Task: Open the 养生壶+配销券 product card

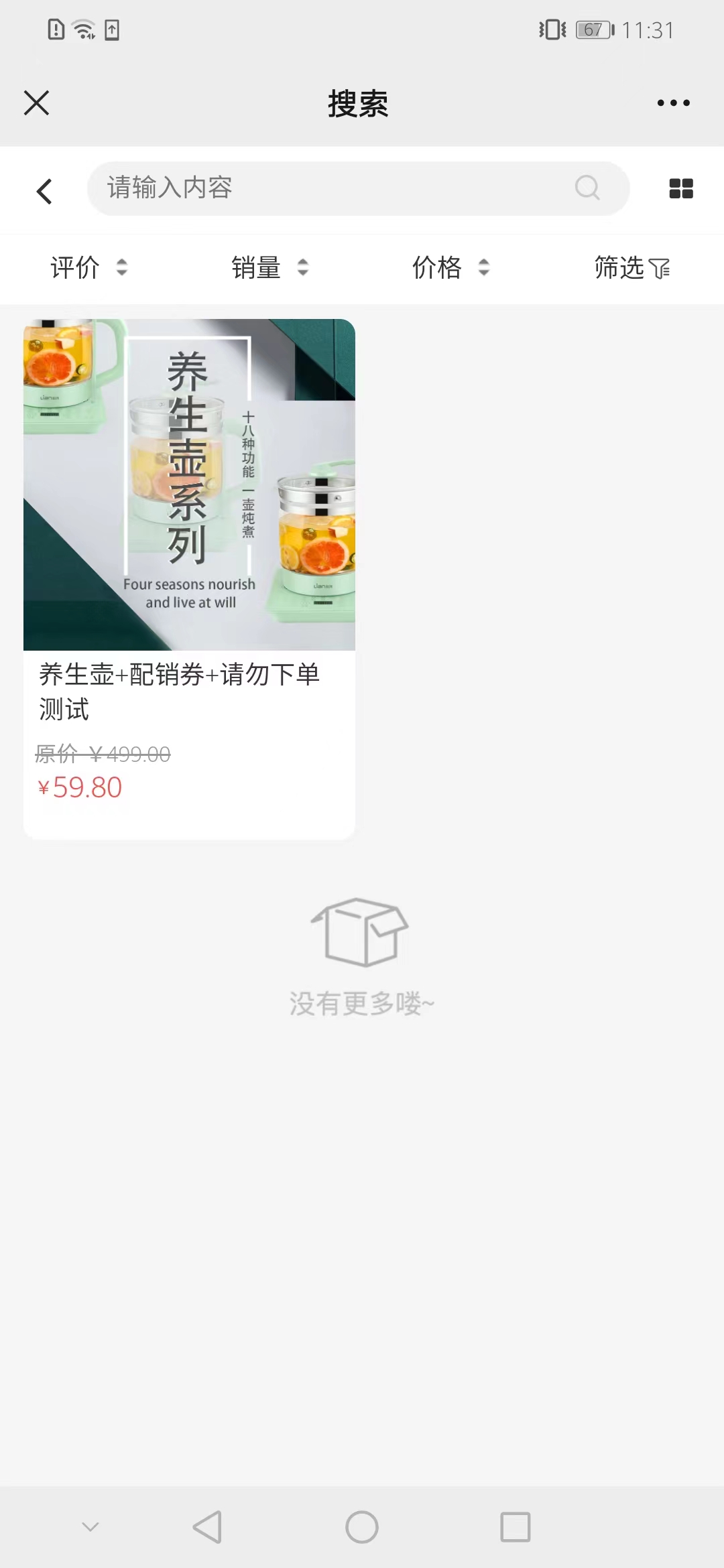Action: coord(189,576)
